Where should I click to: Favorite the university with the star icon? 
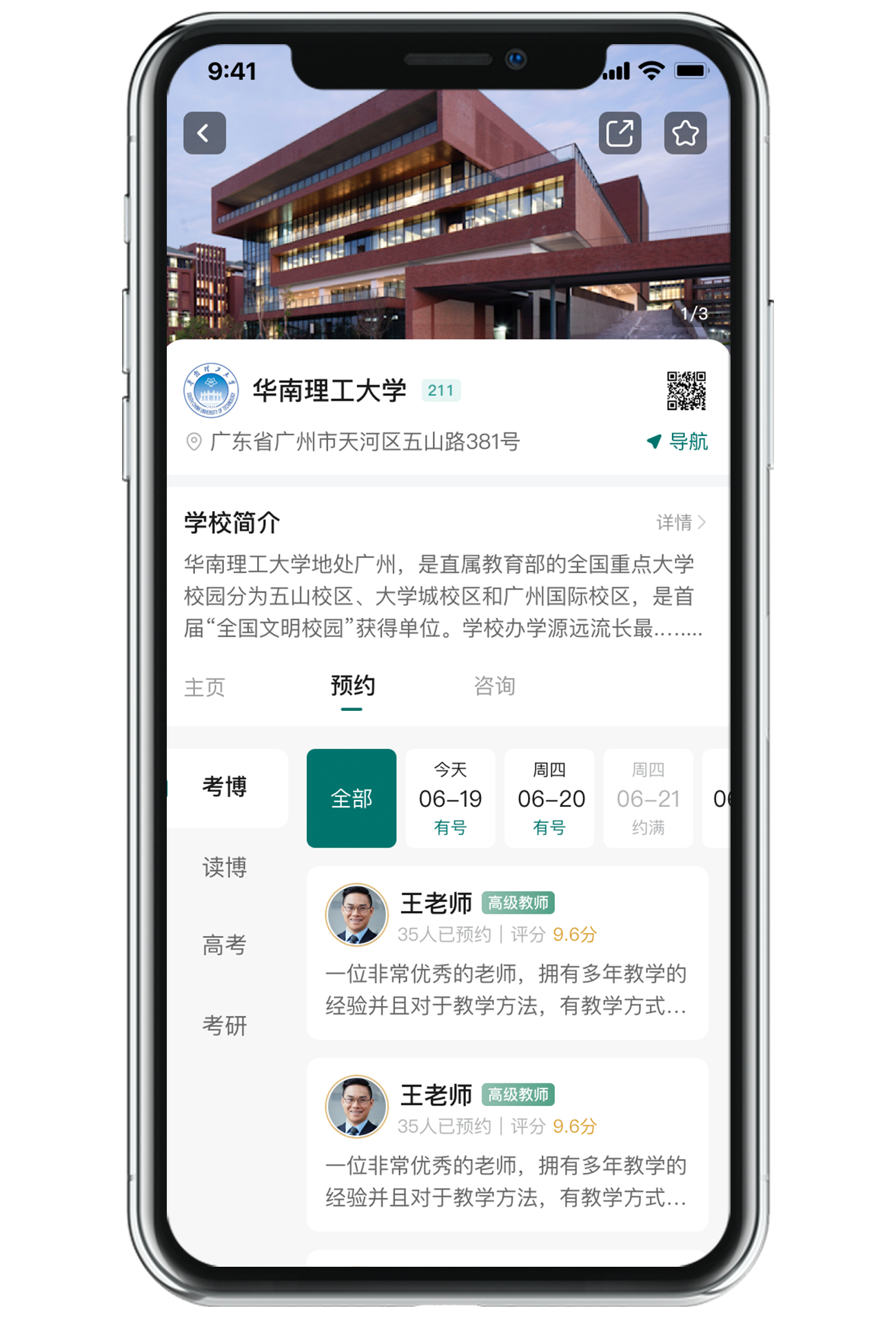pyautogui.click(x=685, y=133)
